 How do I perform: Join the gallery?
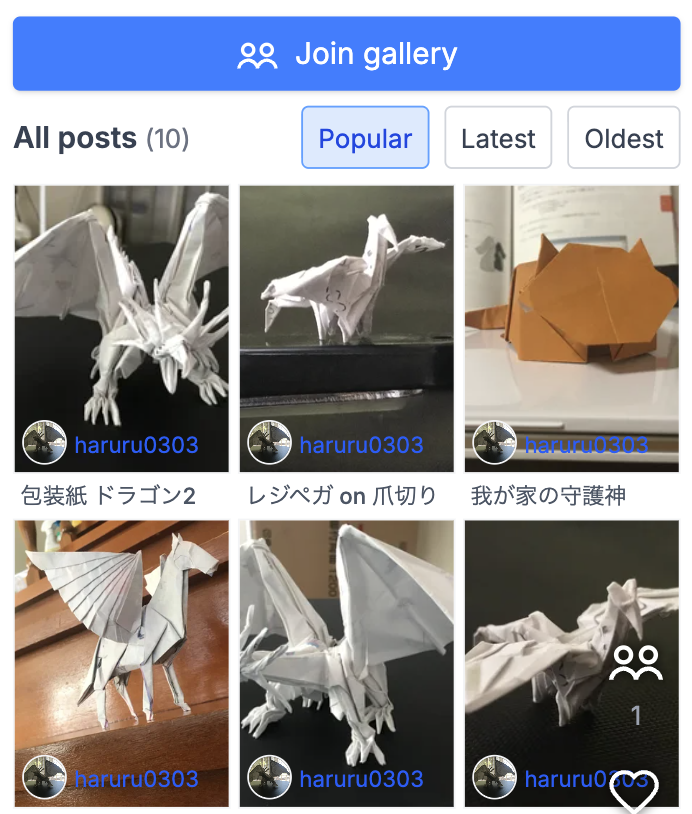pyautogui.click(x=346, y=54)
